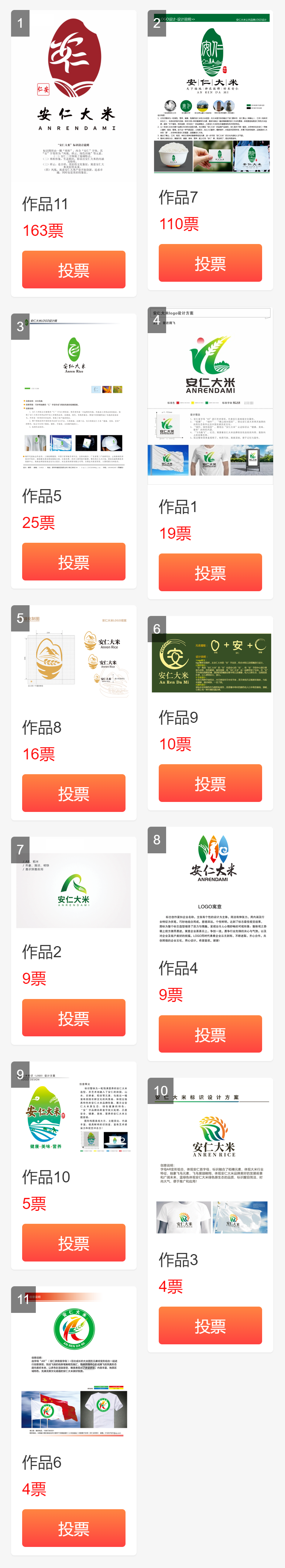This screenshot has height=1568, width=285.
Task: Tap 投票 under 作品8
Action: click(x=73, y=793)
